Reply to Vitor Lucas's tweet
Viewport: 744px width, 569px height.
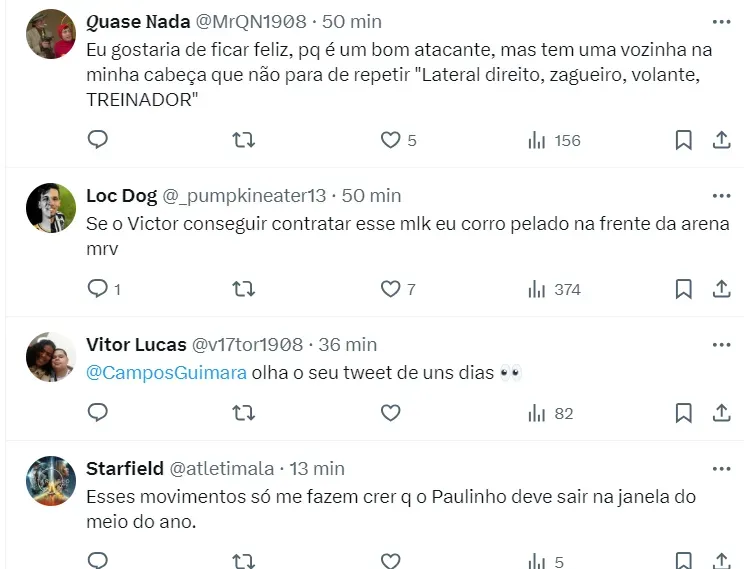click(98, 412)
